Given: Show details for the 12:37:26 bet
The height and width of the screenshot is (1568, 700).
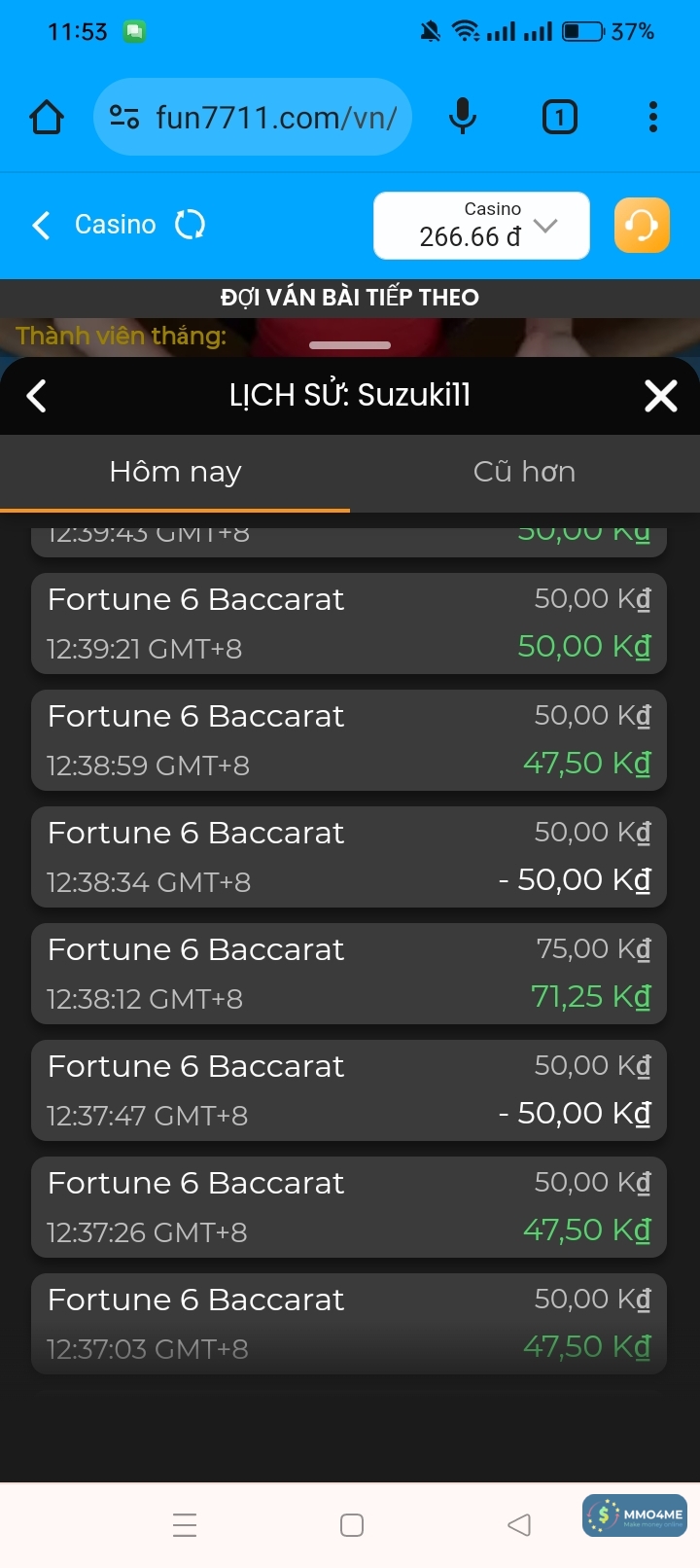Looking at the screenshot, I should tap(349, 1207).
